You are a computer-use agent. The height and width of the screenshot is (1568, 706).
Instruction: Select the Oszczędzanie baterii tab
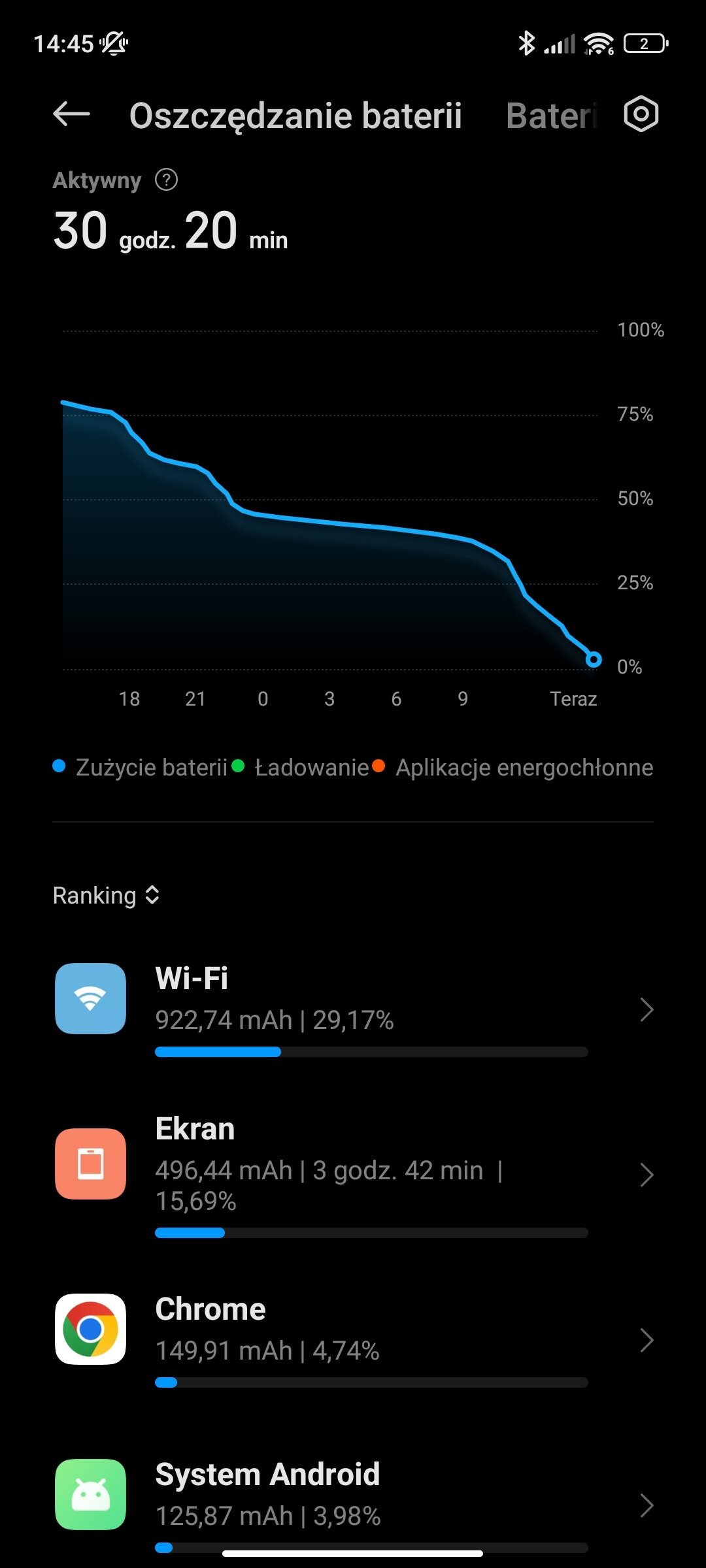295,116
